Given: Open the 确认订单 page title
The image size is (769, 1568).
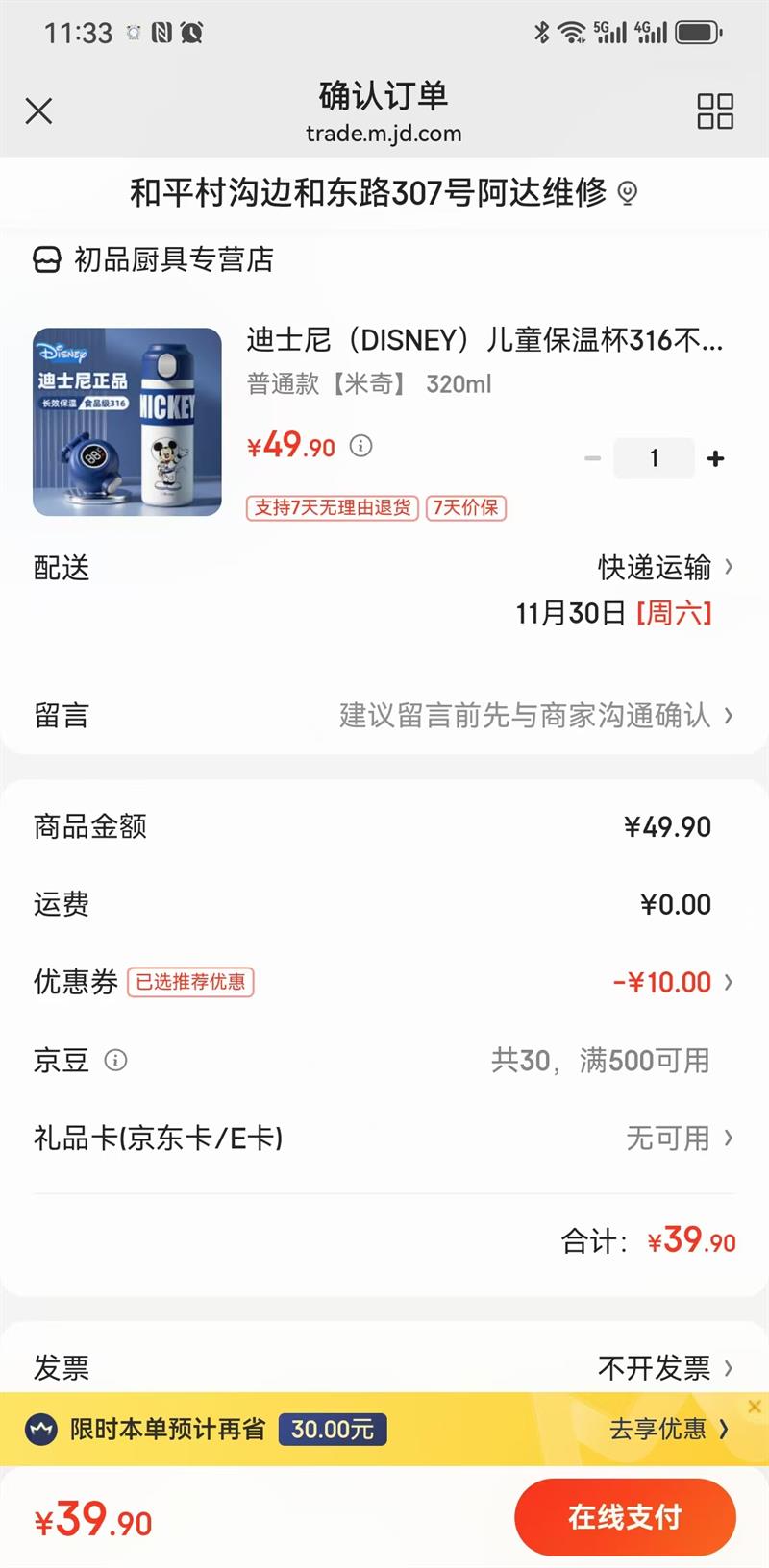Looking at the screenshot, I should click(384, 96).
